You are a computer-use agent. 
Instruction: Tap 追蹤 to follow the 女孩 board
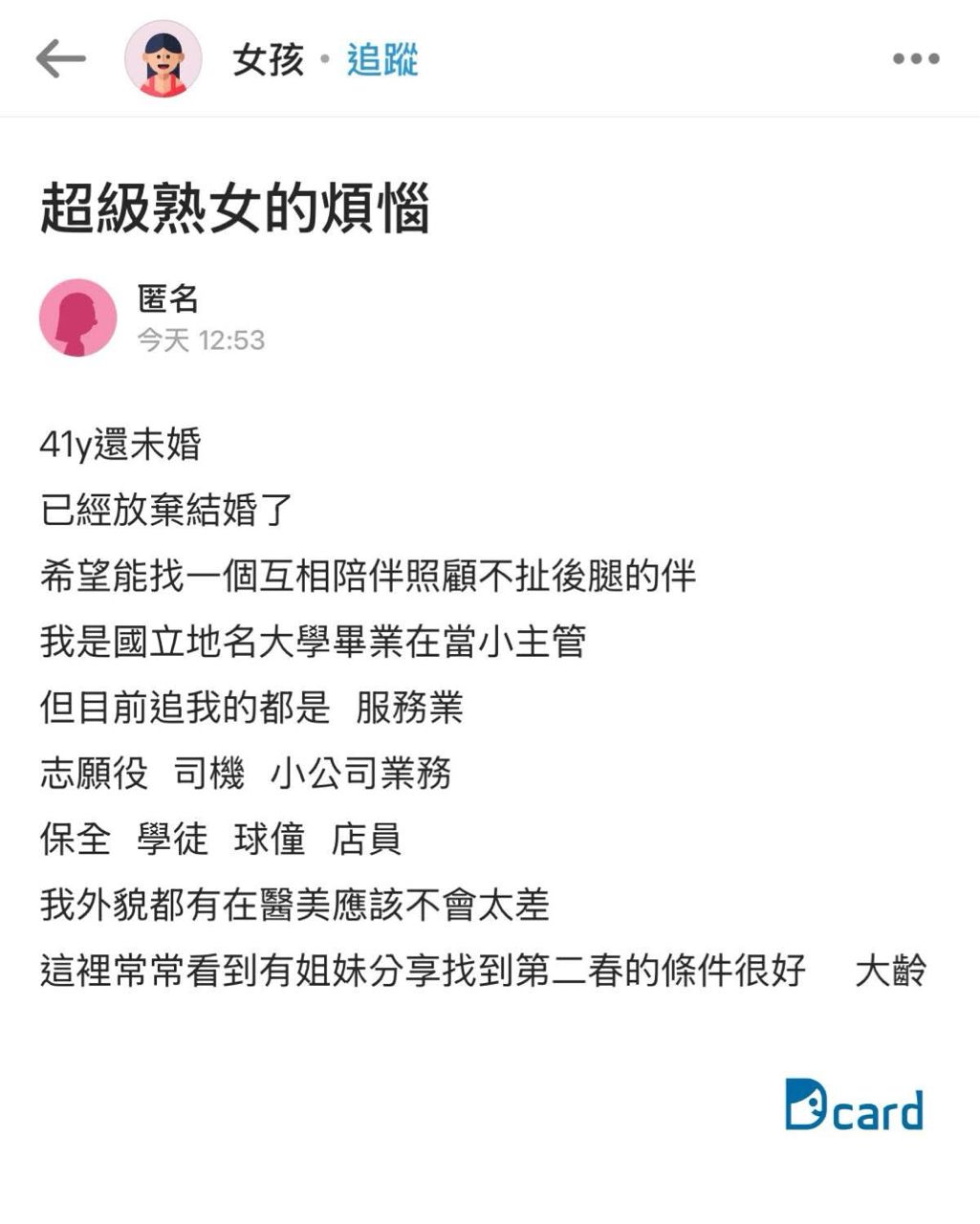381,59
